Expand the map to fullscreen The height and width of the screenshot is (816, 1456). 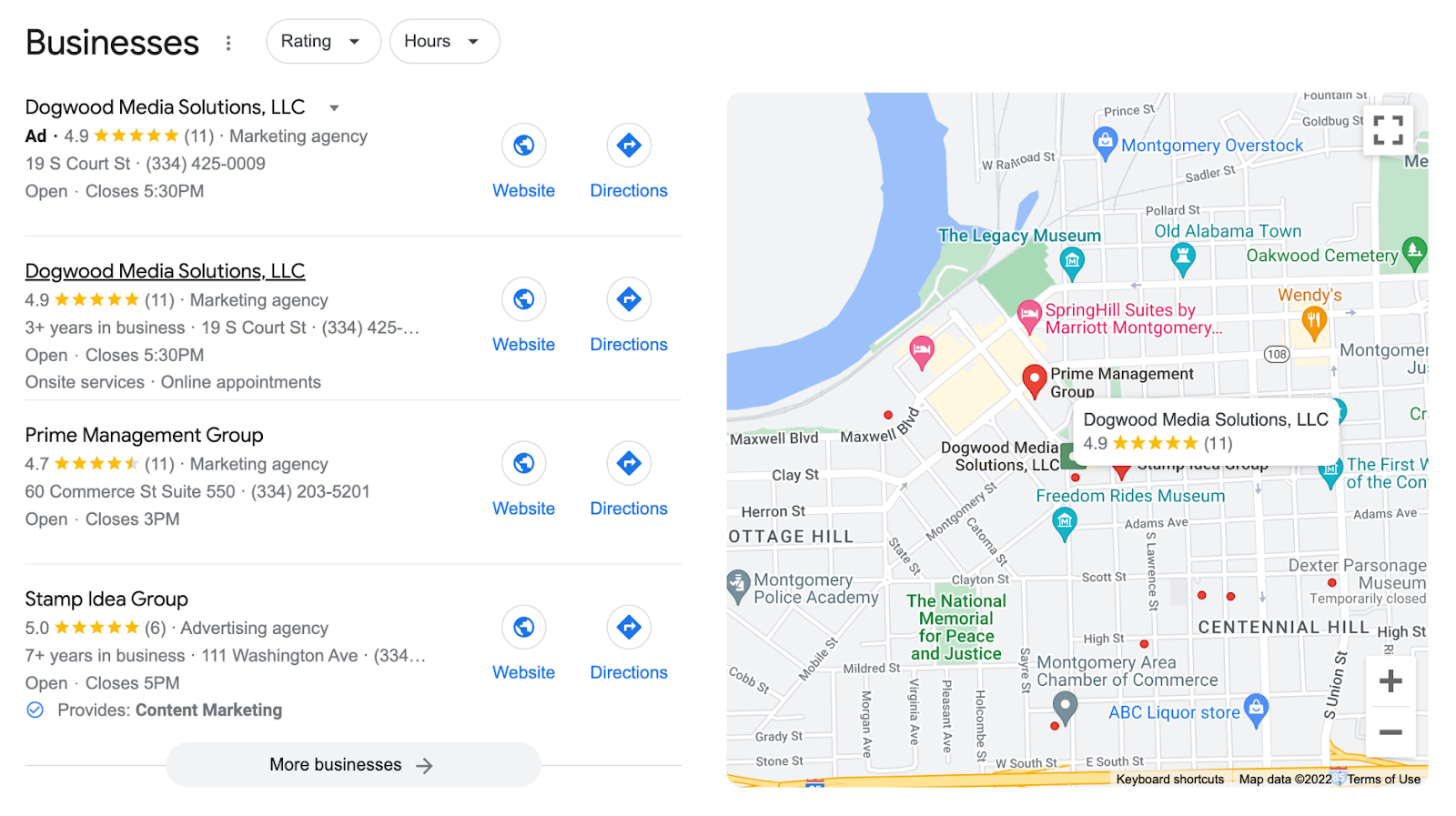click(x=1388, y=130)
